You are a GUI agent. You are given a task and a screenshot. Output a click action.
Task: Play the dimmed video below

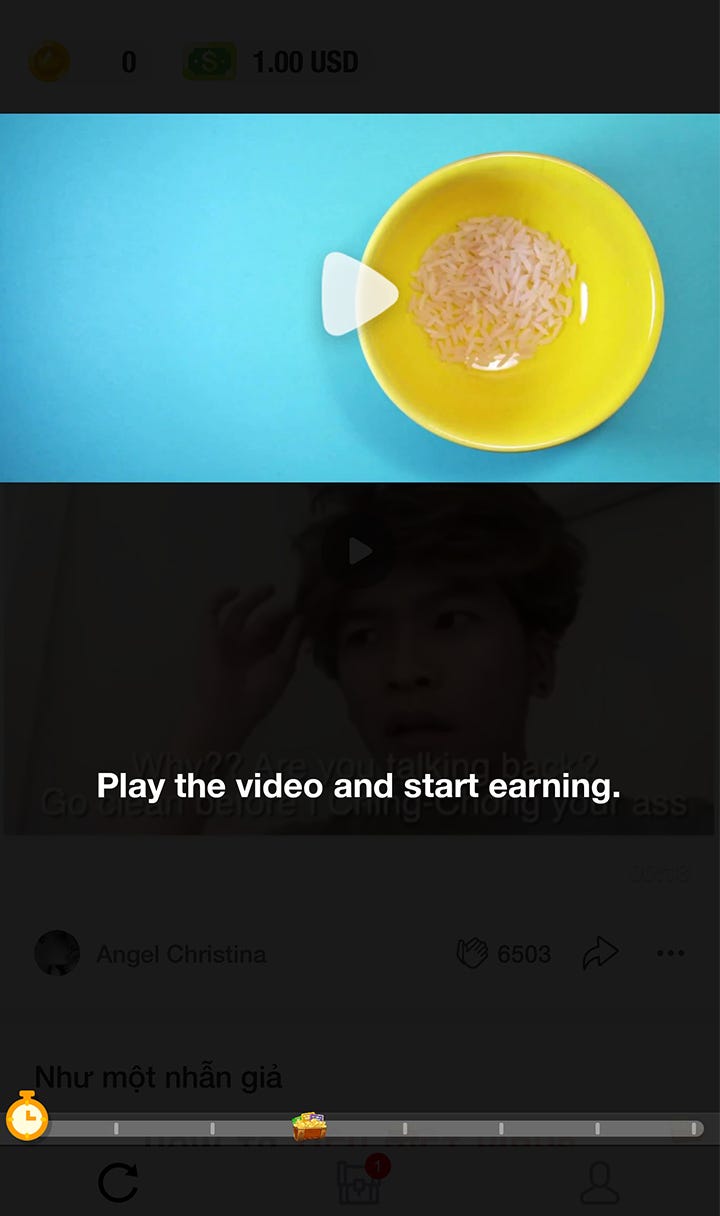(360, 550)
